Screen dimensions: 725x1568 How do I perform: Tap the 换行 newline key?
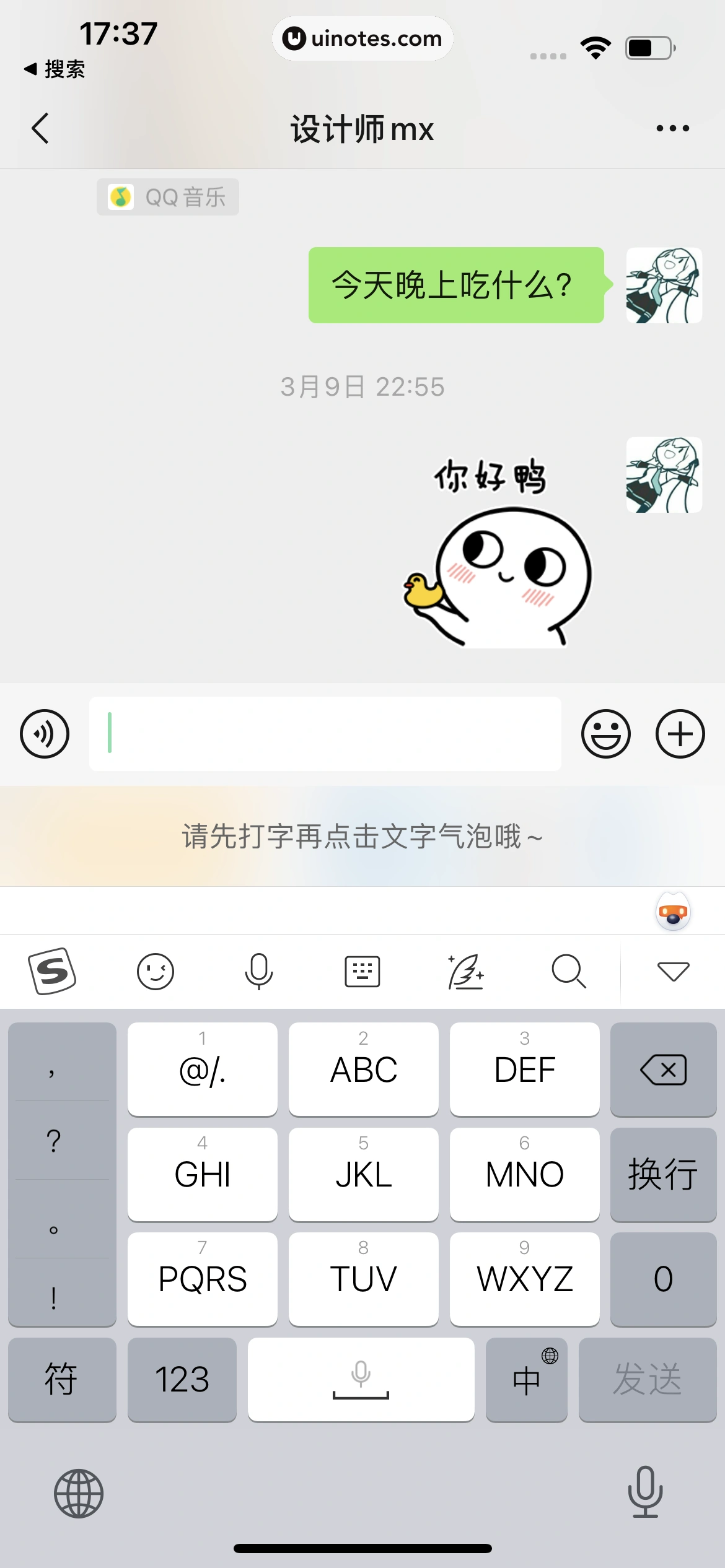[663, 1174]
